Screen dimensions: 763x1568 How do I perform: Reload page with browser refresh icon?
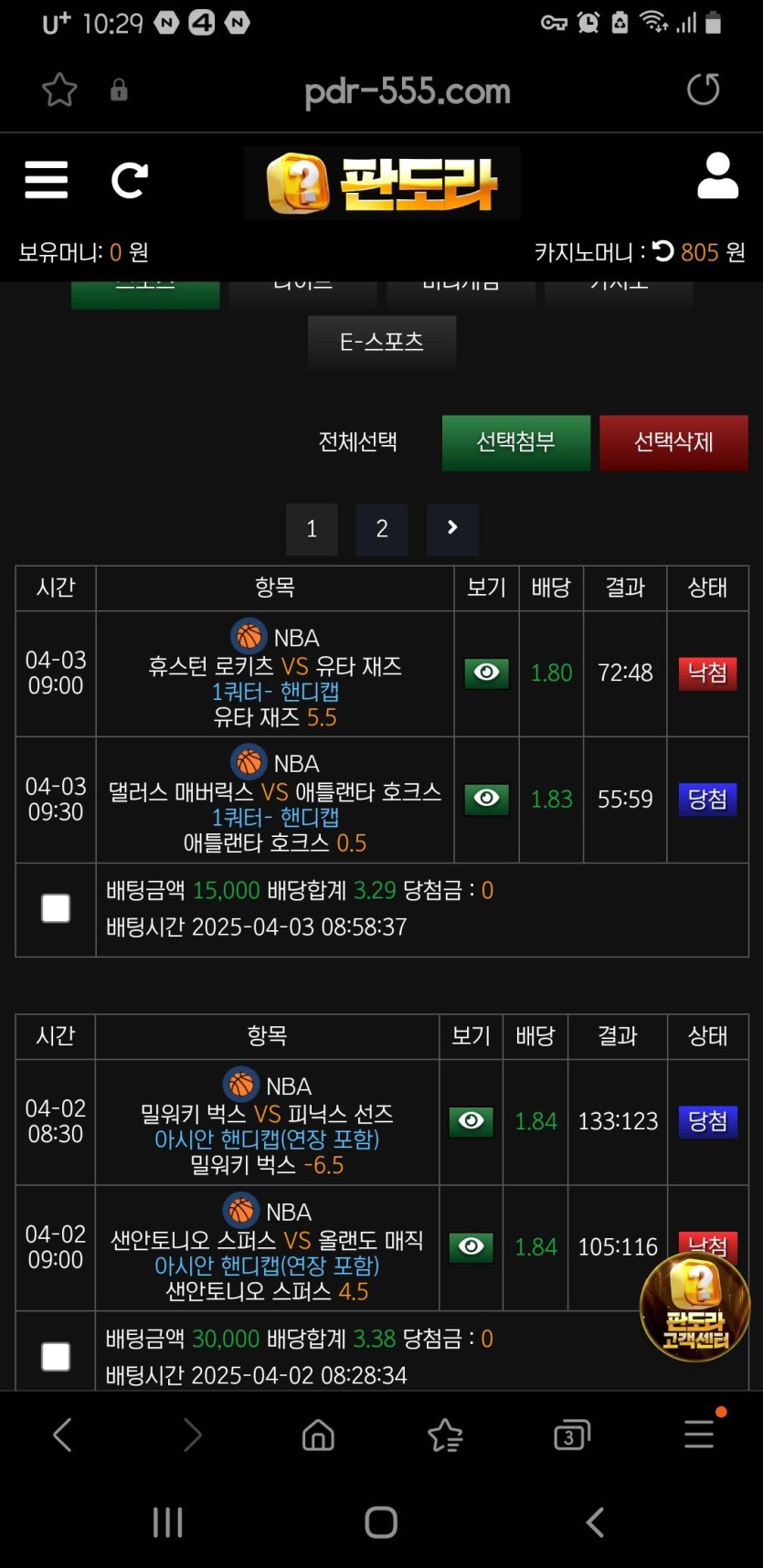click(703, 90)
